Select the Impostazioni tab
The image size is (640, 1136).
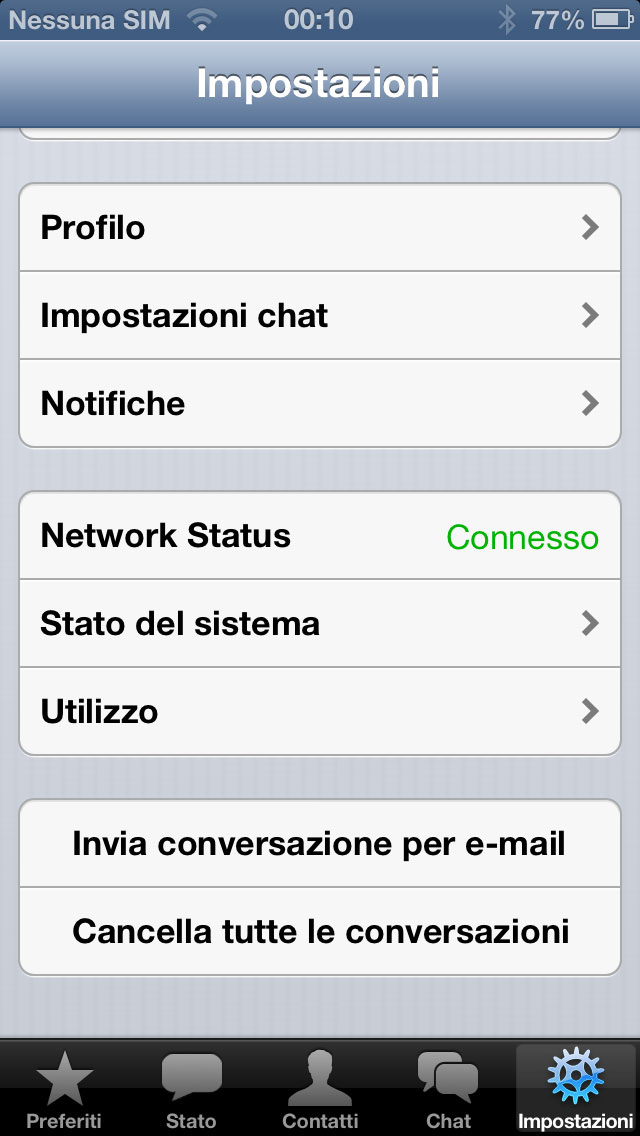point(575,1090)
